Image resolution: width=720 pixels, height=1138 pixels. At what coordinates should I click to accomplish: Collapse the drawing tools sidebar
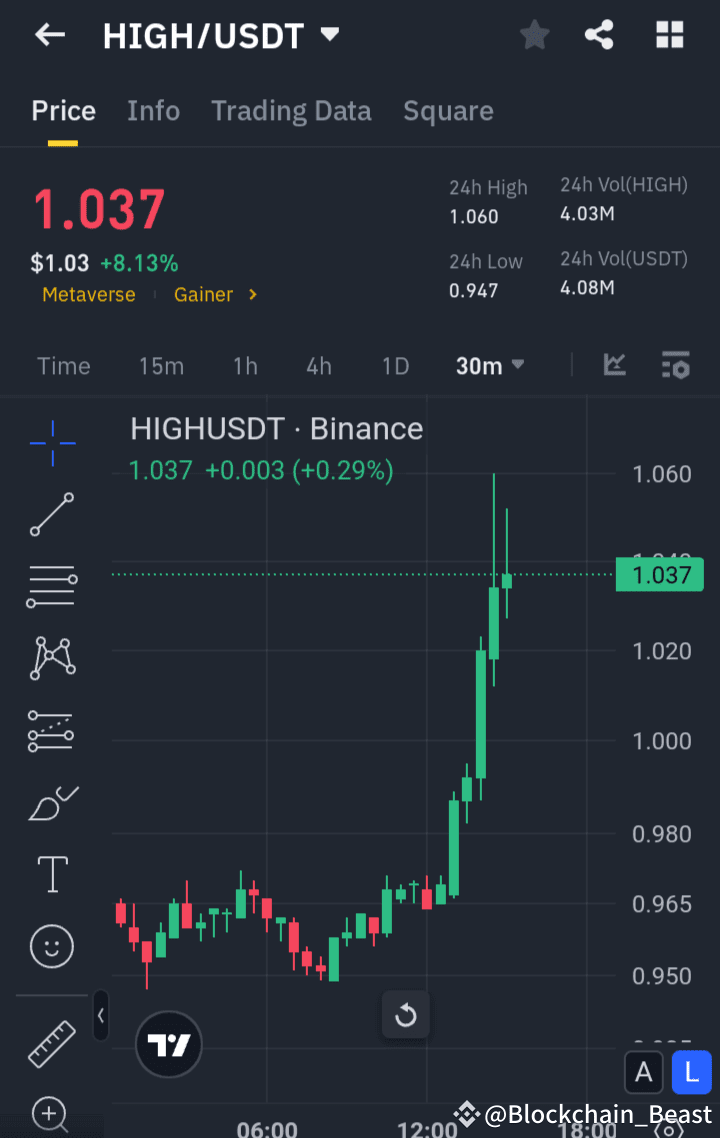coord(101,1016)
